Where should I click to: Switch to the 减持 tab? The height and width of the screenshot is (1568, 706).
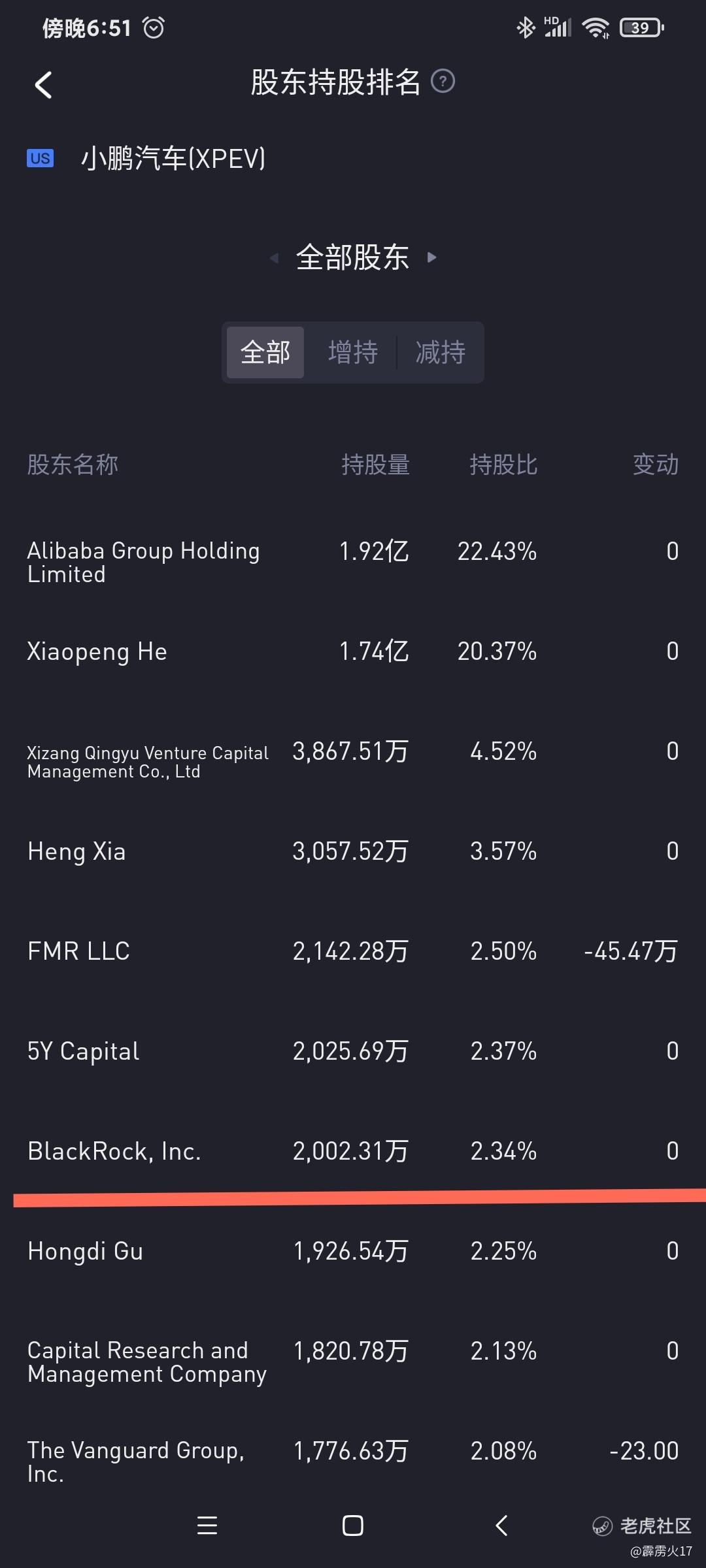pos(441,353)
